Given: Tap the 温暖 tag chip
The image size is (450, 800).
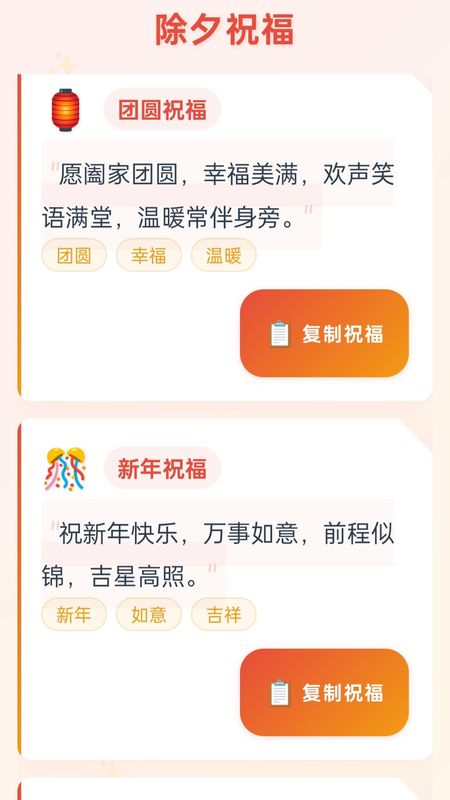Looking at the screenshot, I should coord(223,255).
